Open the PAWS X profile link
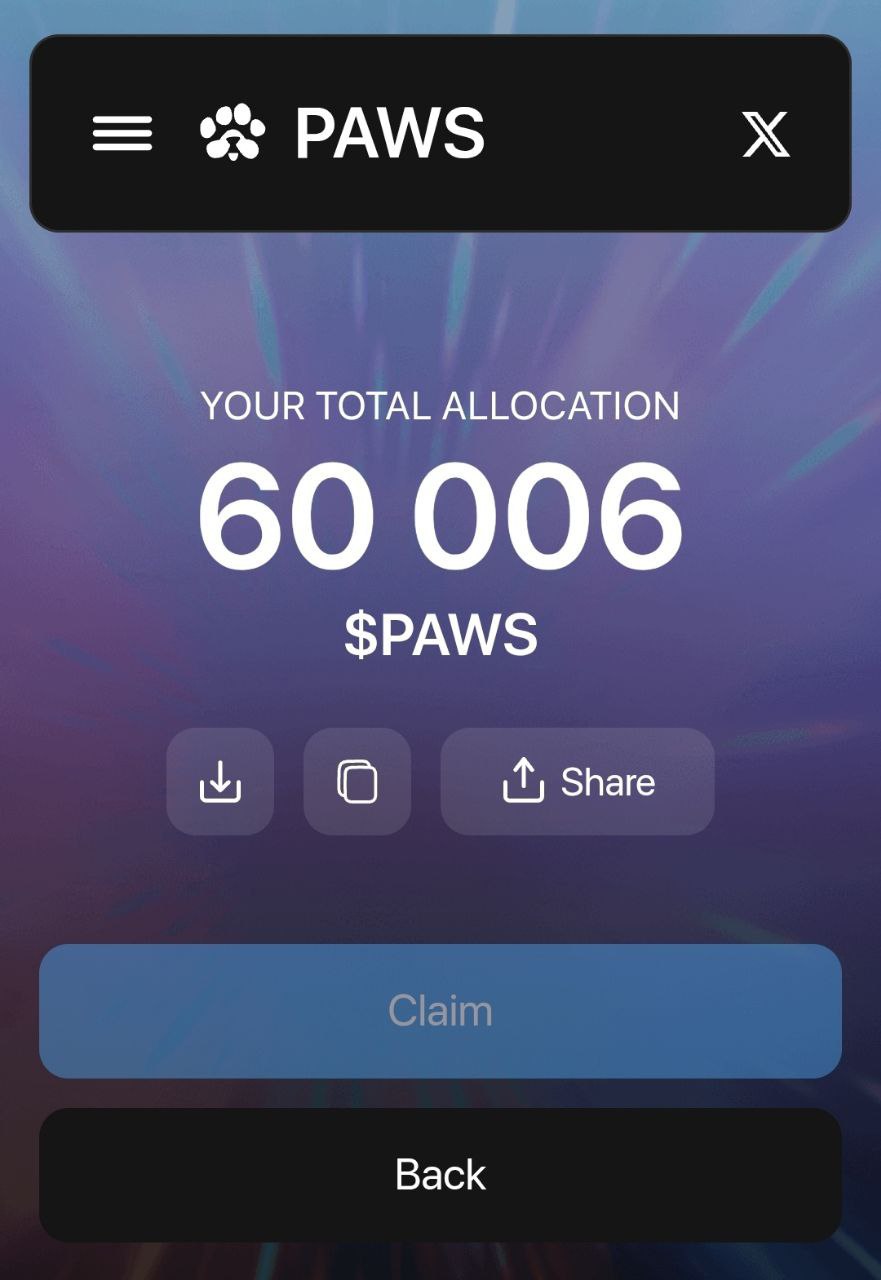This screenshot has height=1280, width=881. (x=765, y=134)
